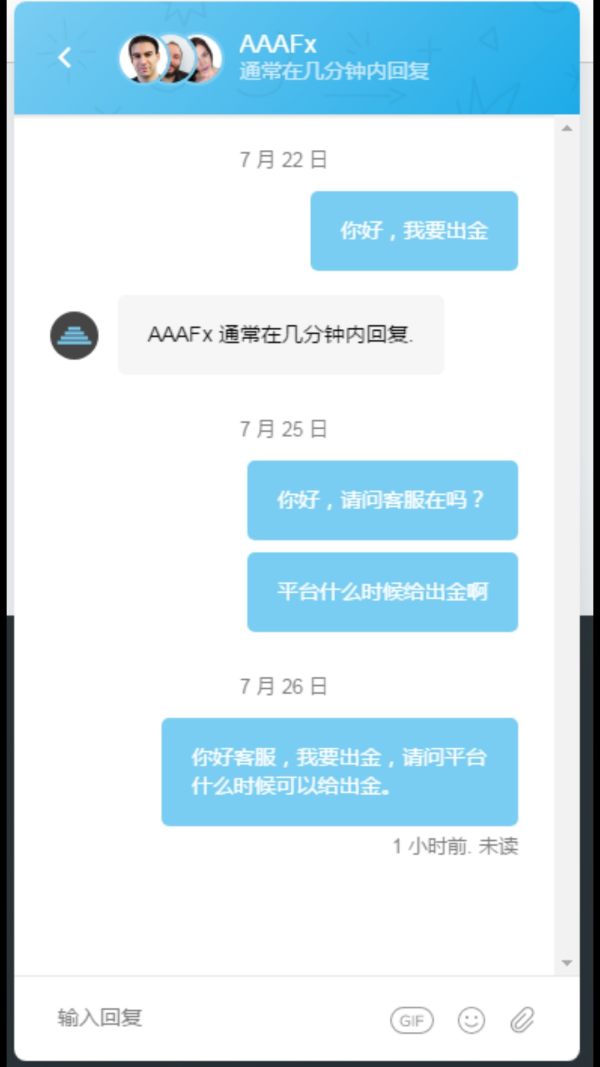Open the emoji picker
The image size is (600, 1067).
(x=471, y=1020)
